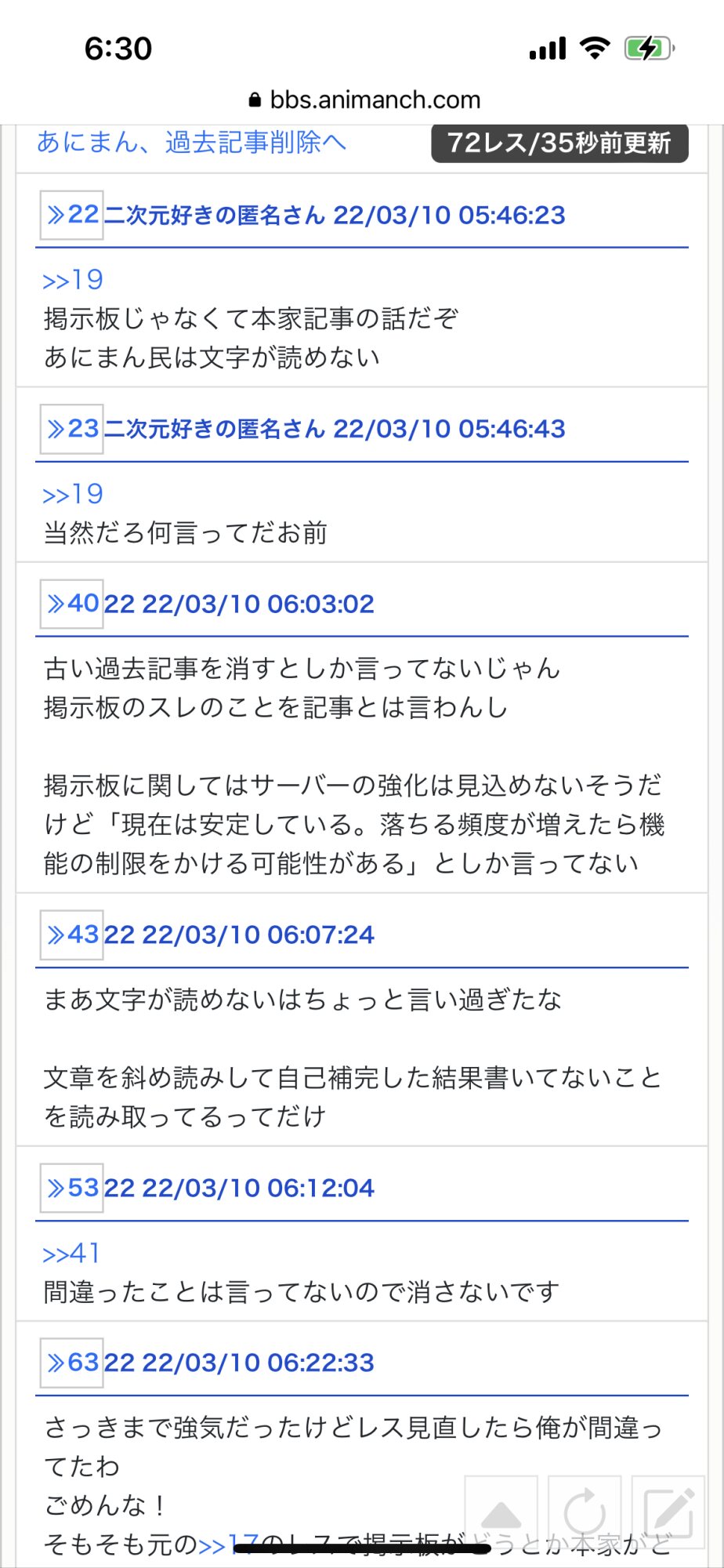
Task: Tap the 72レス/35秒前更新 refresh badge
Action: (x=559, y=143)
